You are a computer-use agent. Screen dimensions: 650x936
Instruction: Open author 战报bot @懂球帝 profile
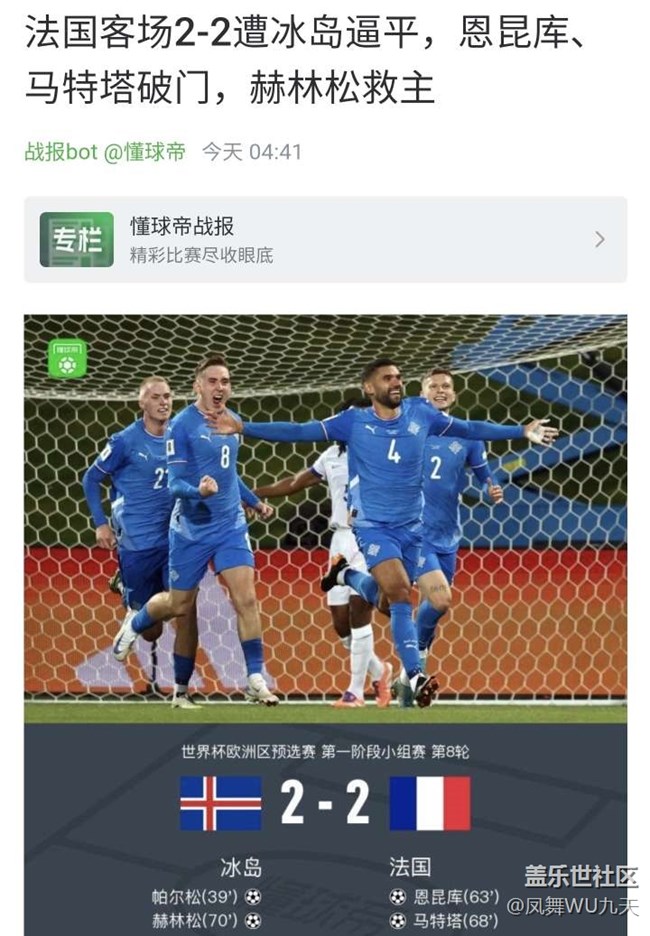[105, 152]
